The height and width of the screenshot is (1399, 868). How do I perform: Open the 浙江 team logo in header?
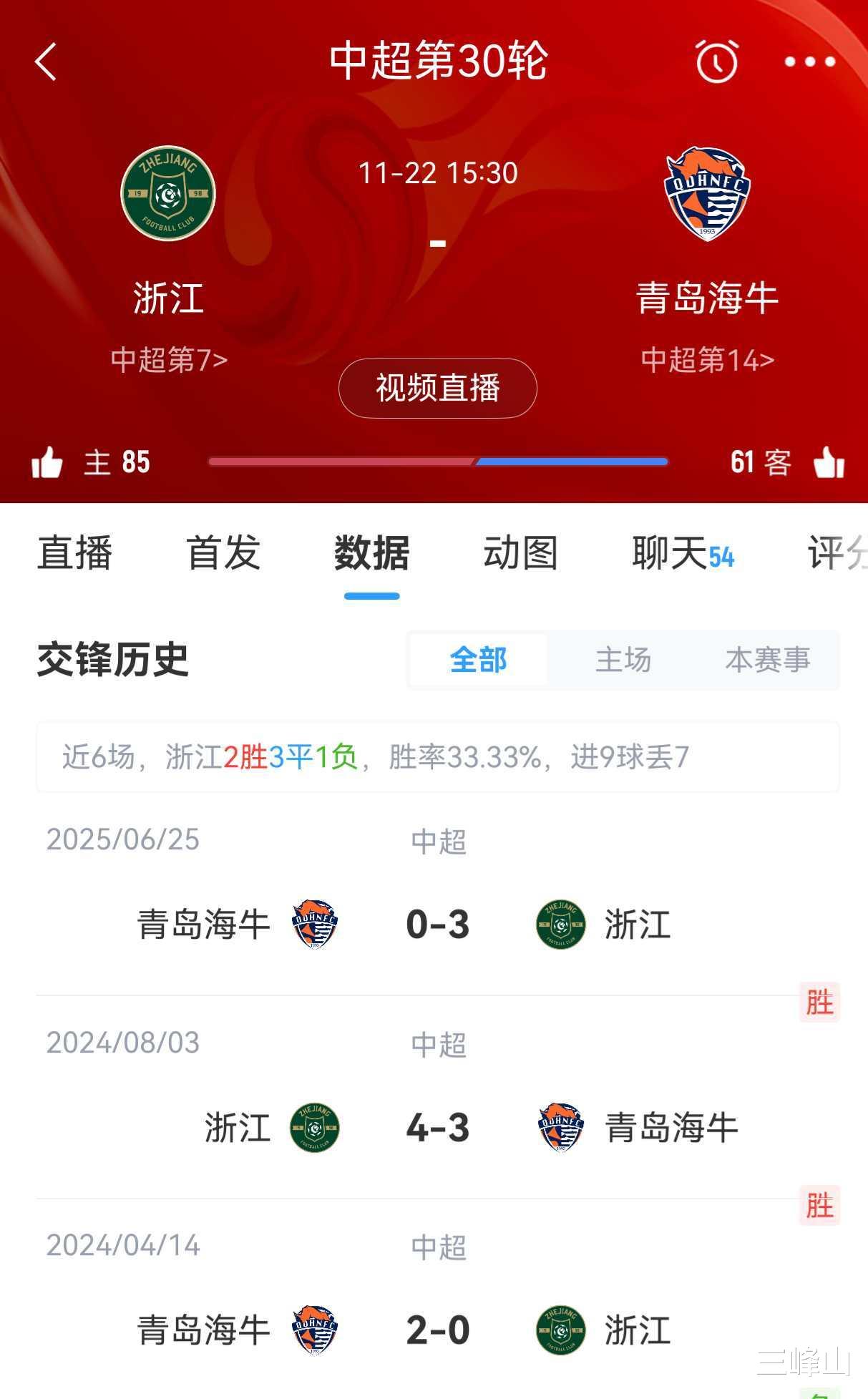pos(168,193)
